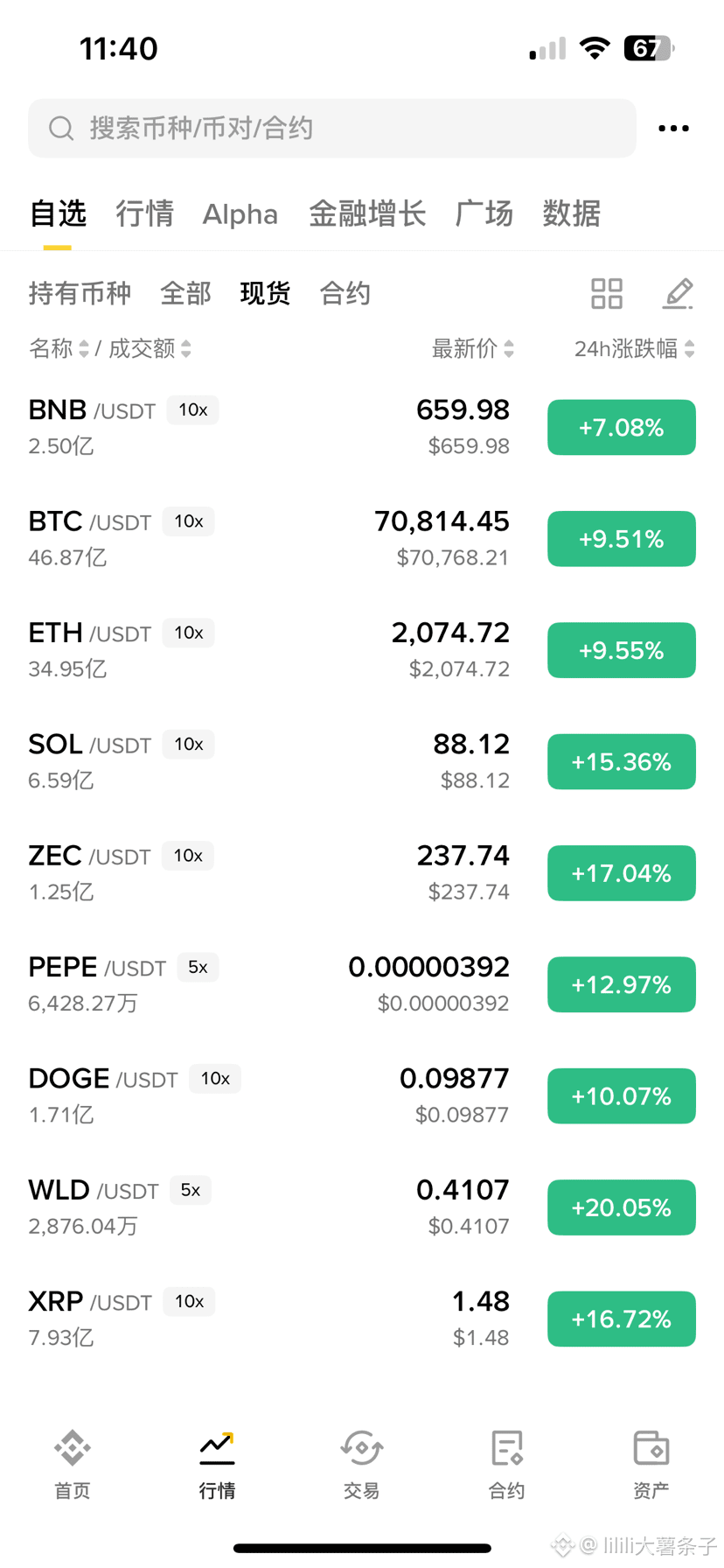The height and width of the screenshot is (1568, 724).
Task: Select the 持有币种 filter
Action: 80,293
